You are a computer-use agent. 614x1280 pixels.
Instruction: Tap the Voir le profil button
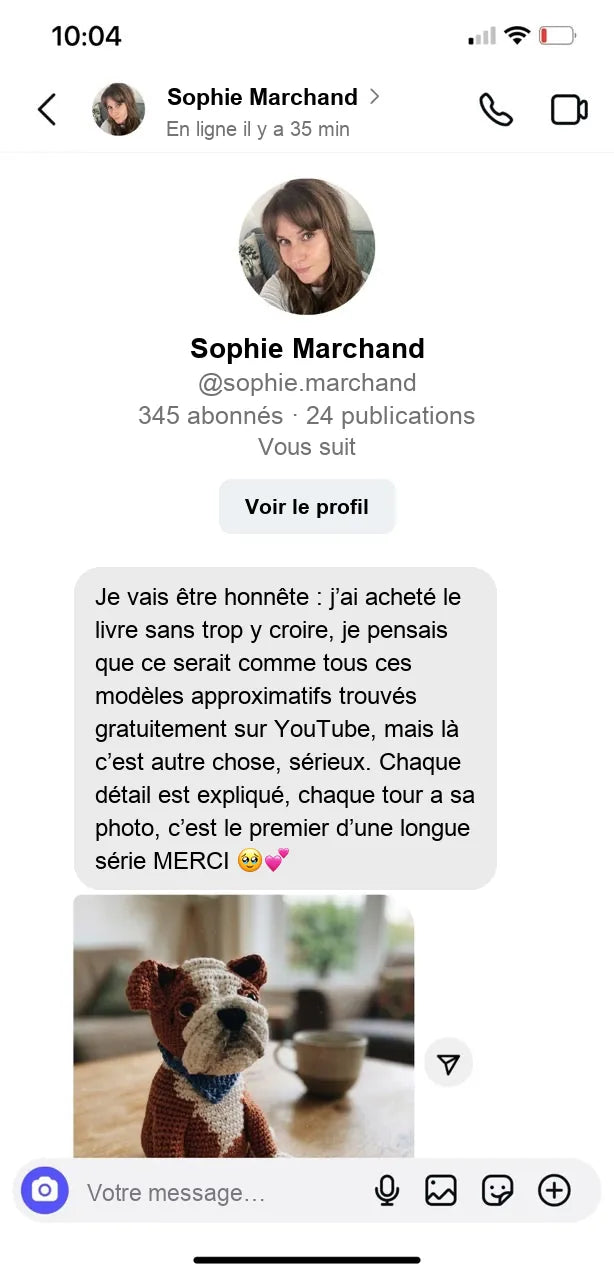(x=307, y=507)
